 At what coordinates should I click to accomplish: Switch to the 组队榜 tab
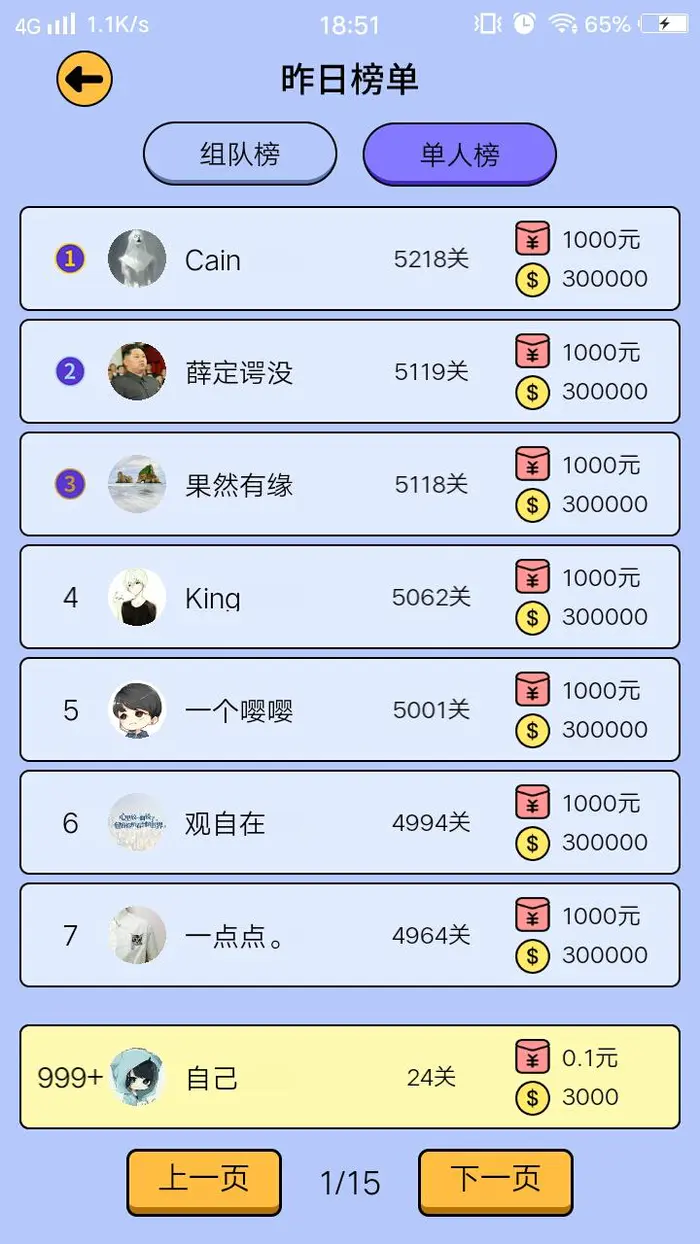(240, 154)
